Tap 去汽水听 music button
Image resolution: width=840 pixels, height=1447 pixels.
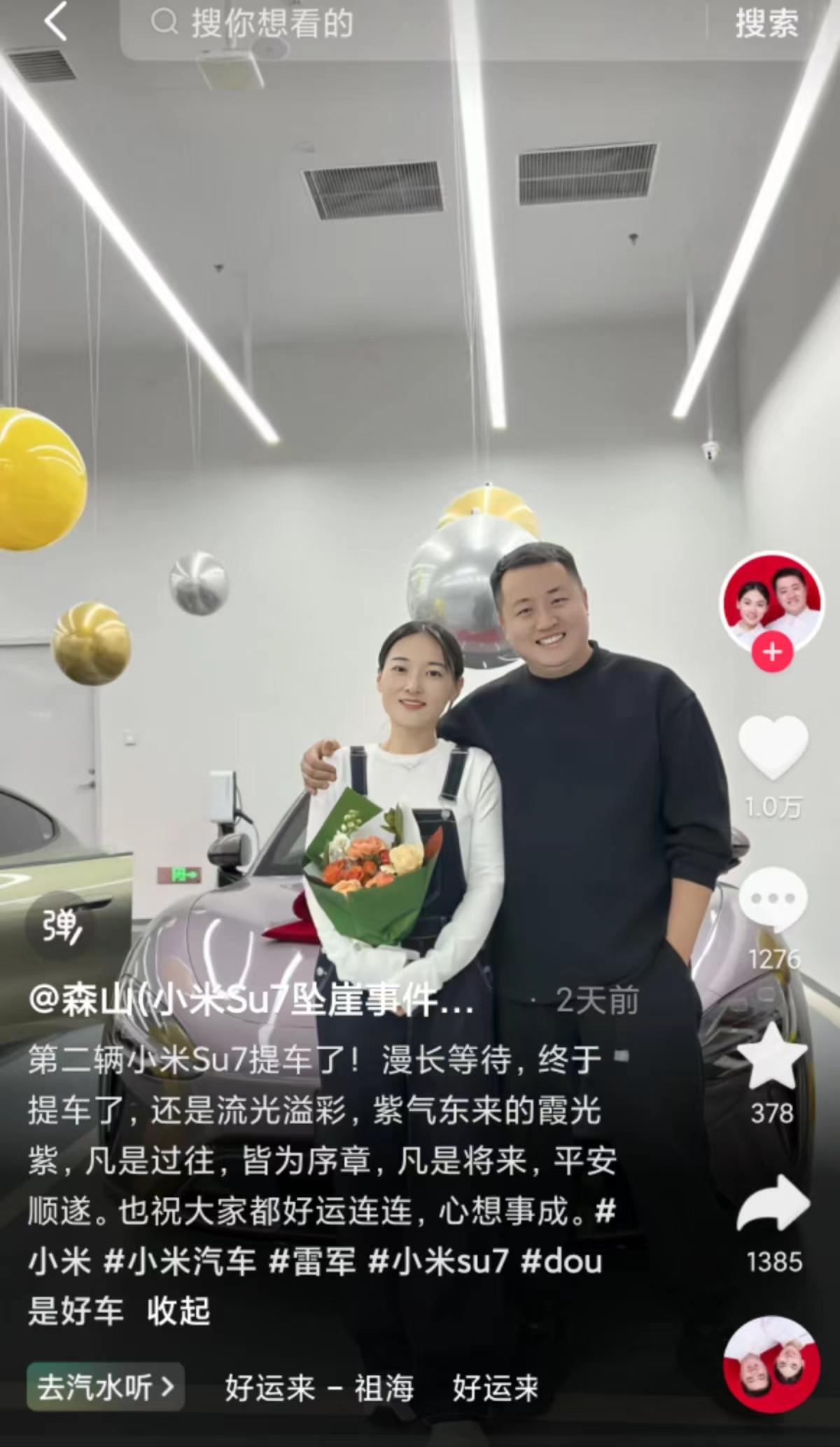[x=106, y=1386]
